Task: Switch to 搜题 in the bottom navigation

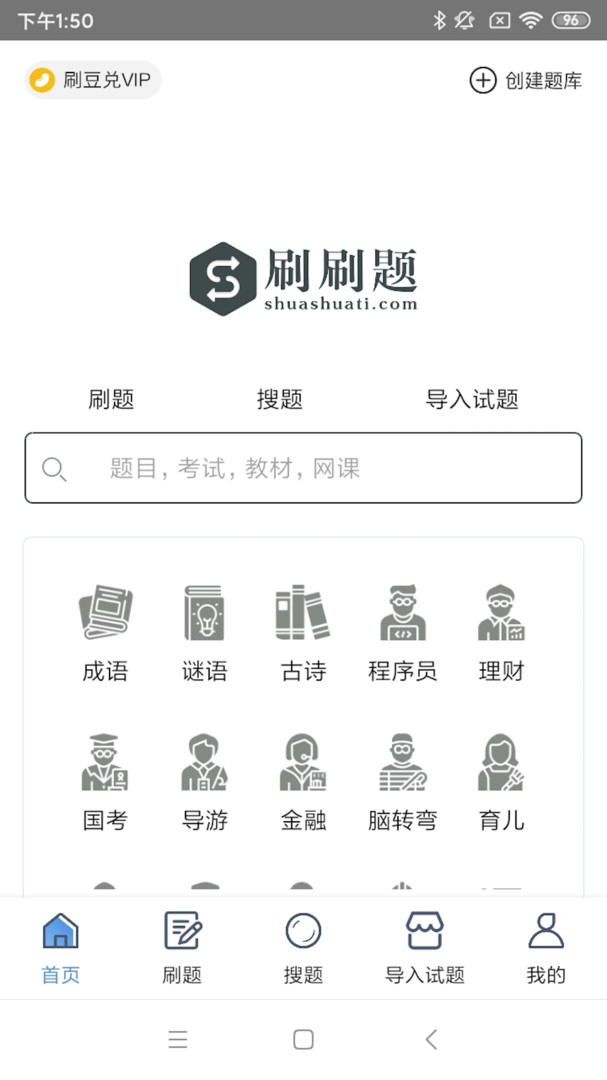Action: pyautogui.click(x=303, y=947)
